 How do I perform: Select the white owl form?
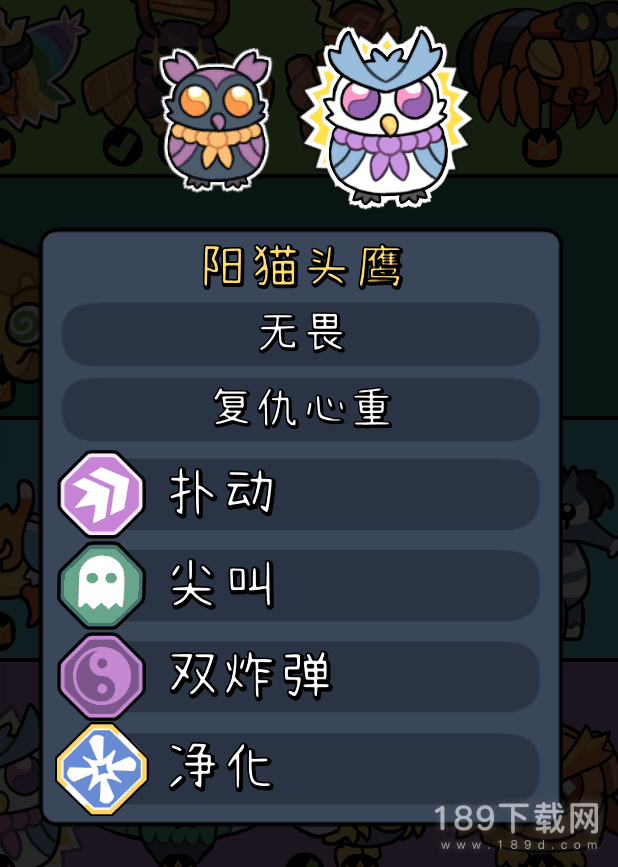coord(384,120)
